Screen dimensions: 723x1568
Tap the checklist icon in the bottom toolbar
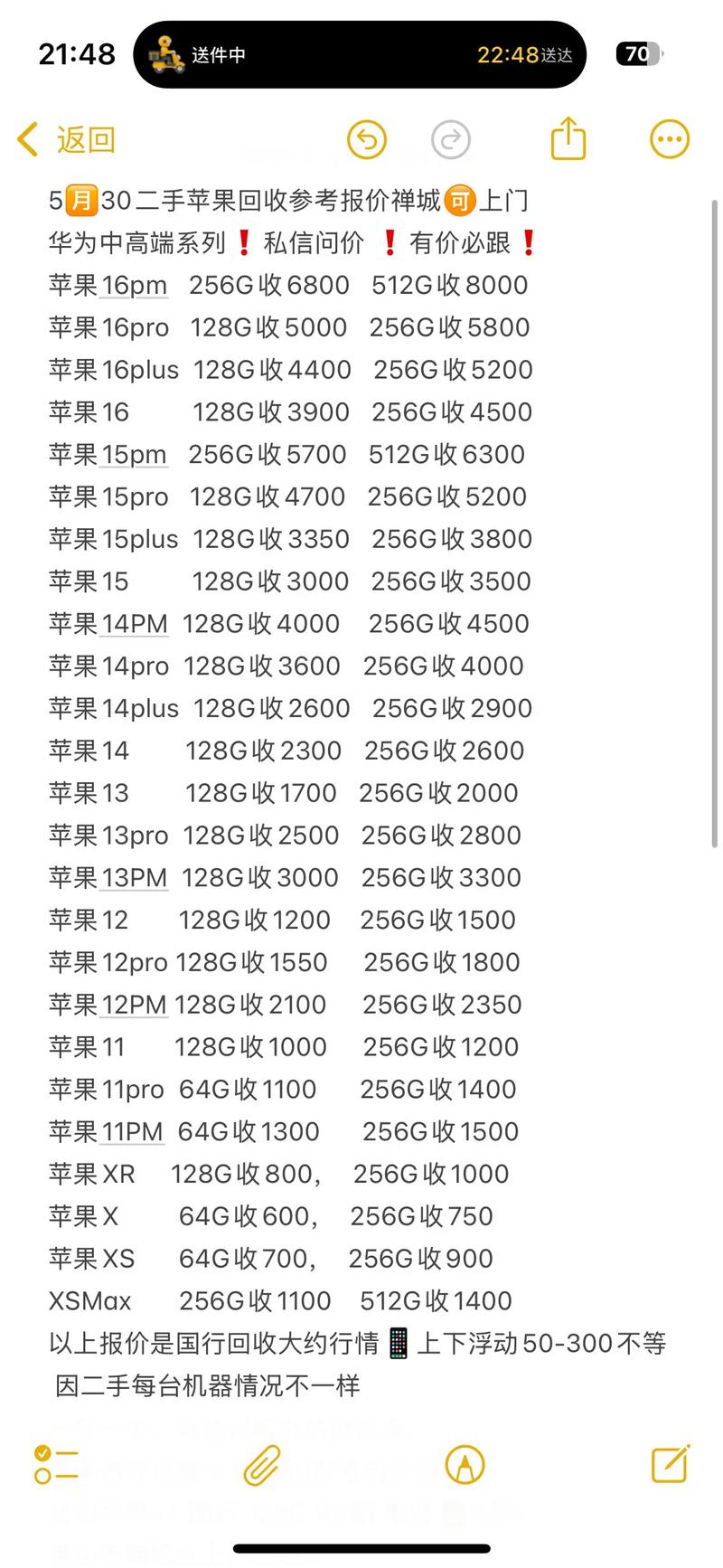pyautogui.click(x=56, y=1466)
